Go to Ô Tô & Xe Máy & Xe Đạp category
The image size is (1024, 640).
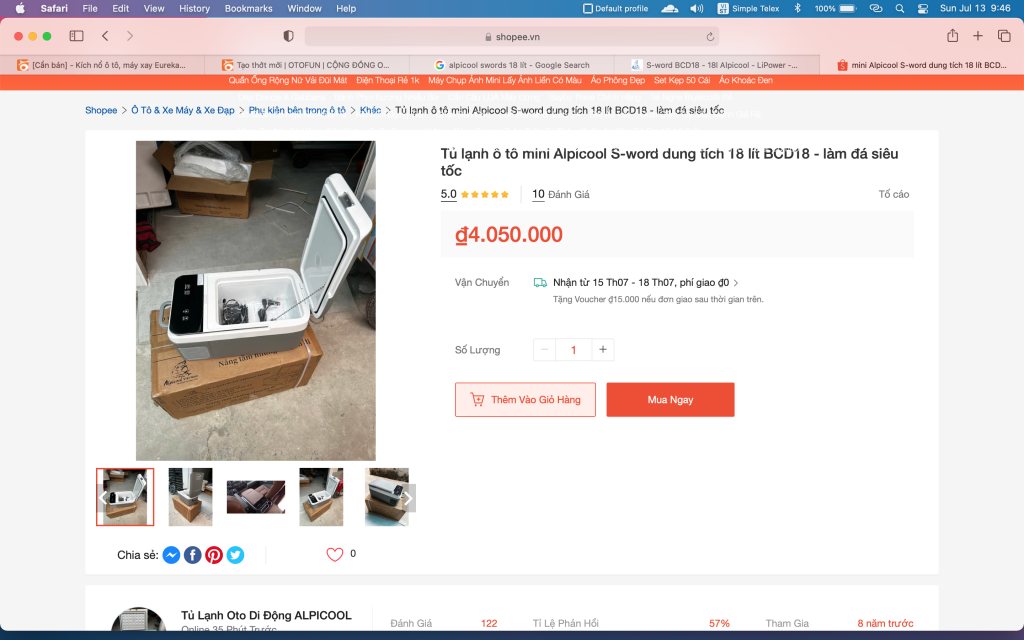coord(183,110)
